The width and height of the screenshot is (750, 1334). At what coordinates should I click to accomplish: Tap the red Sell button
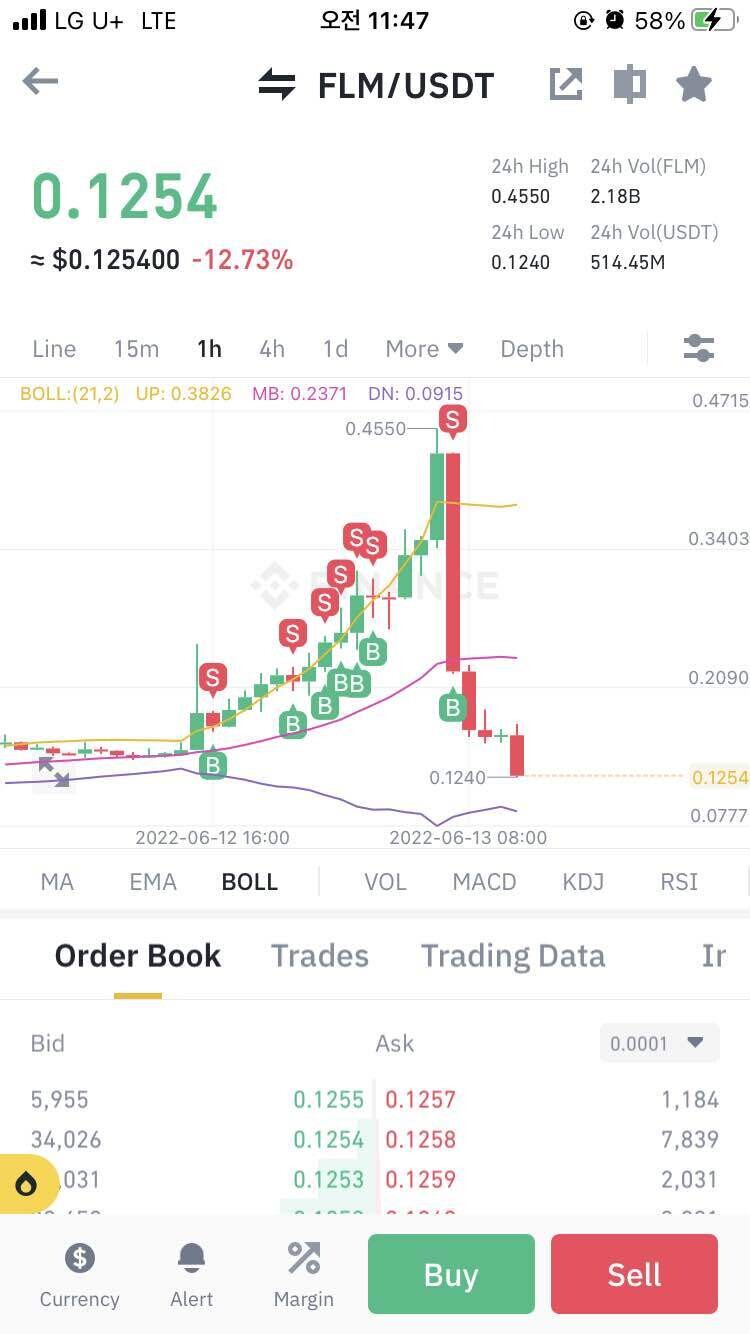coord(634,1274)
